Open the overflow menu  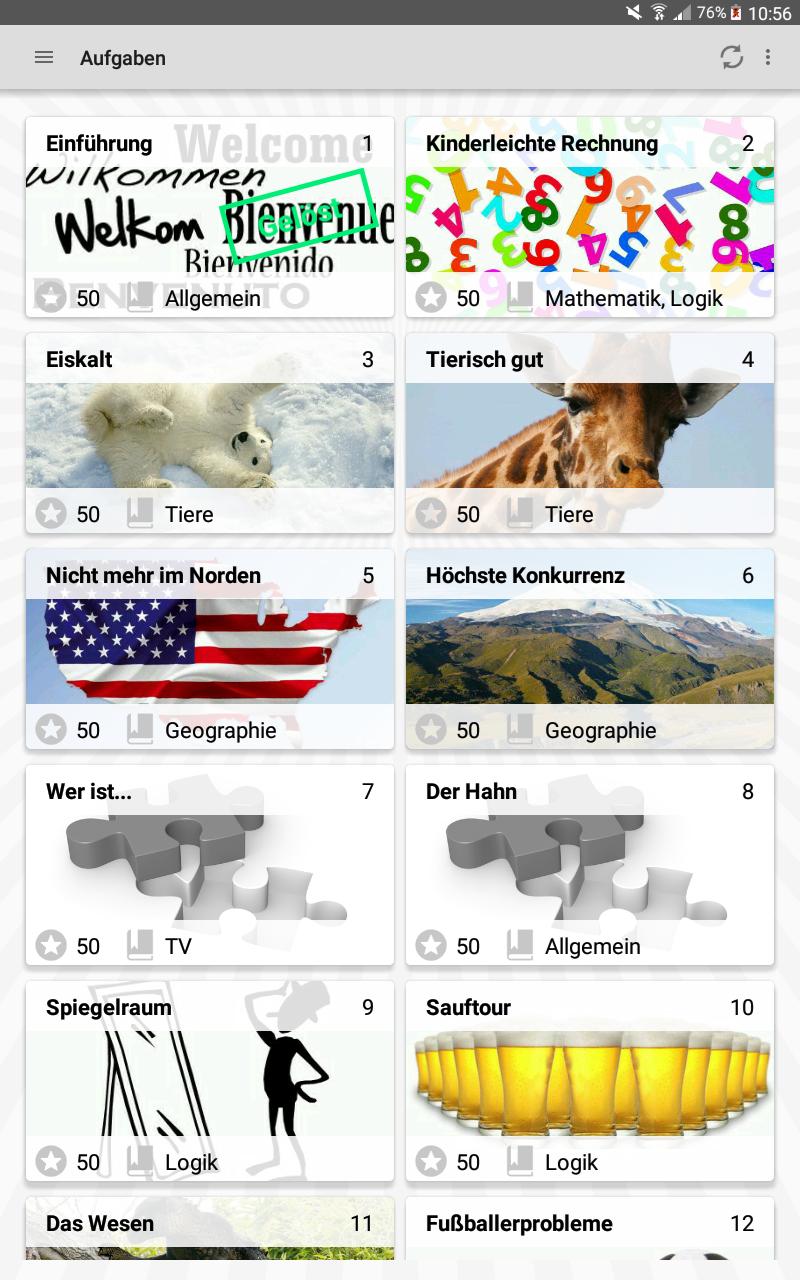[768, 58]
